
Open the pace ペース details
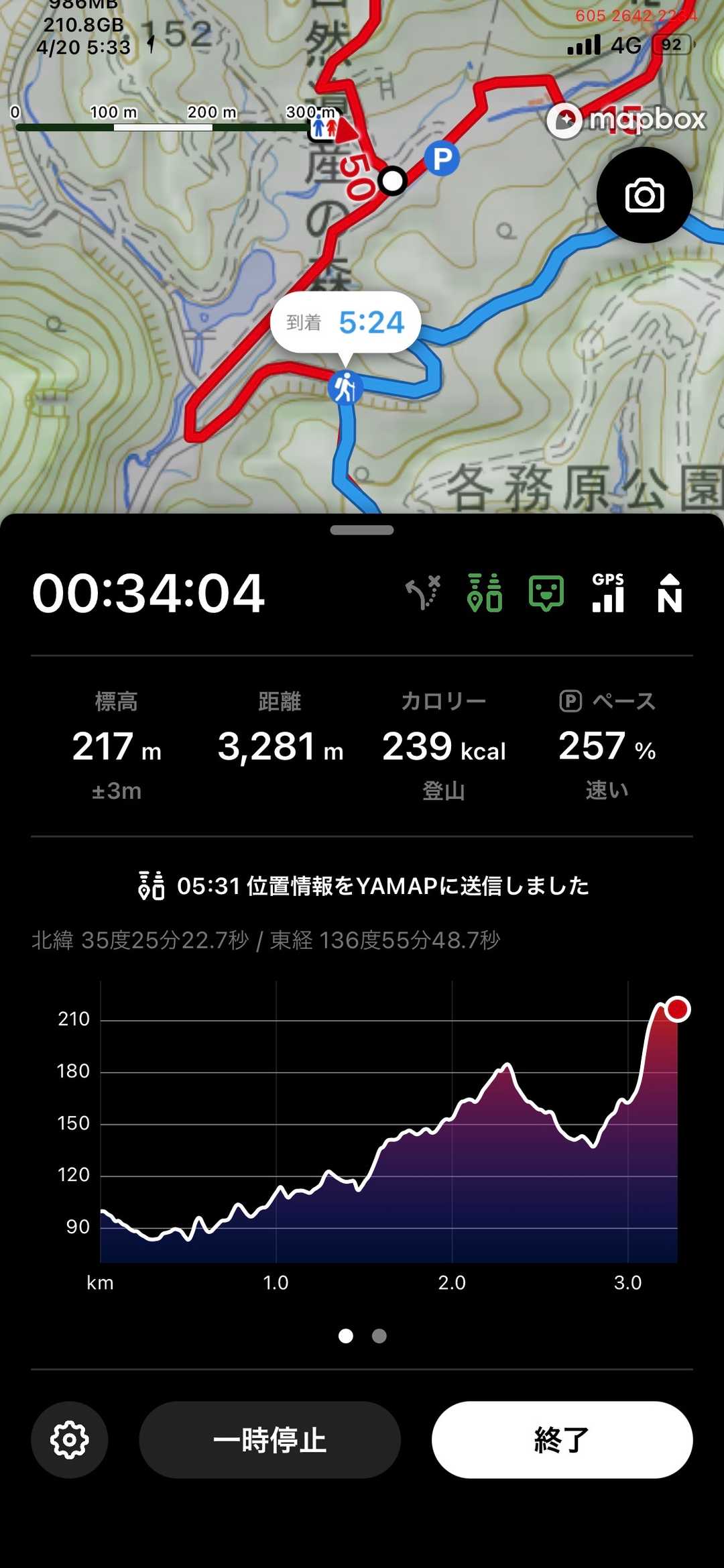pos(607,745)
